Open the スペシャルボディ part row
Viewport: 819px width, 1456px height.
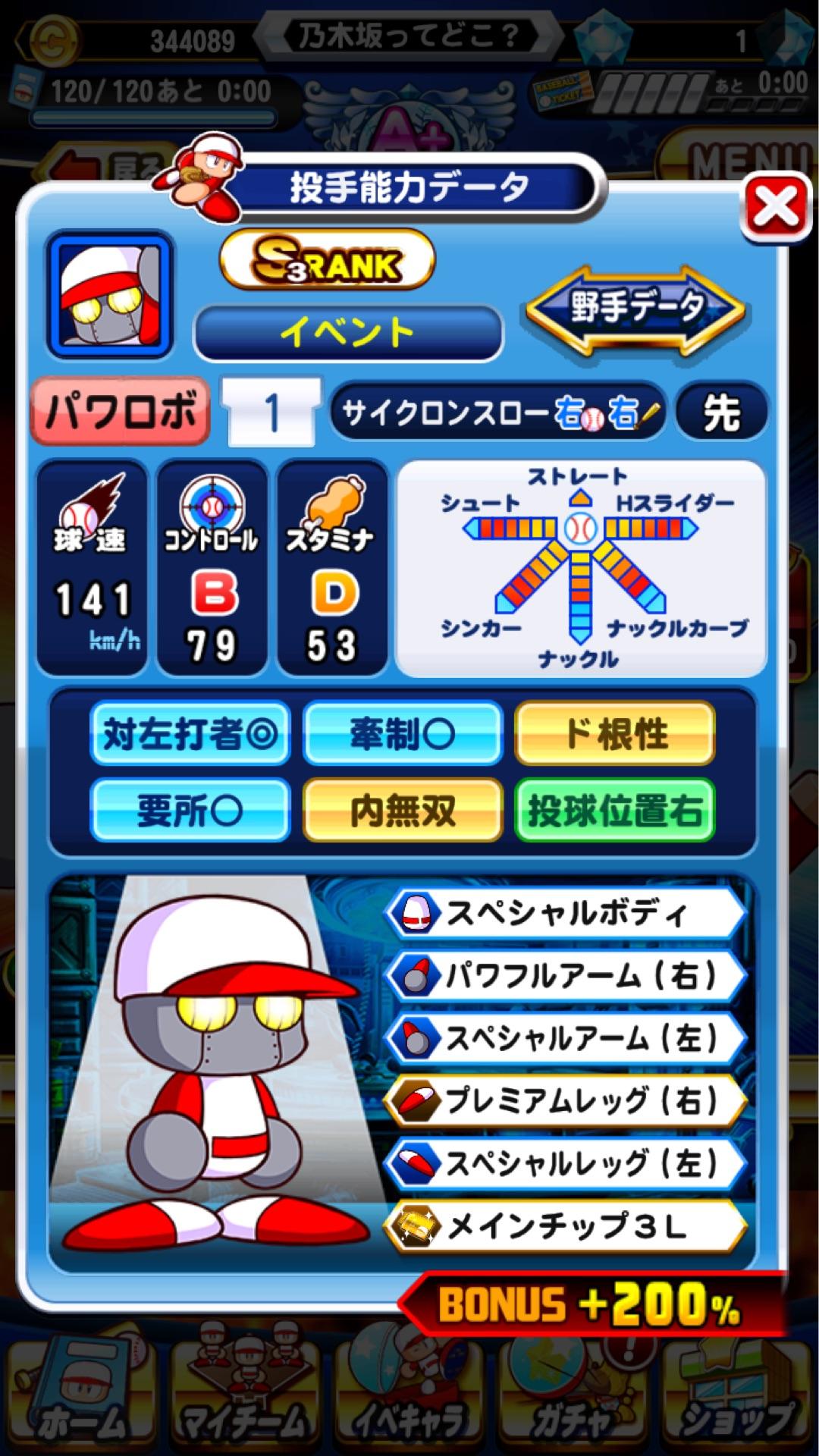tap(566, 913)
